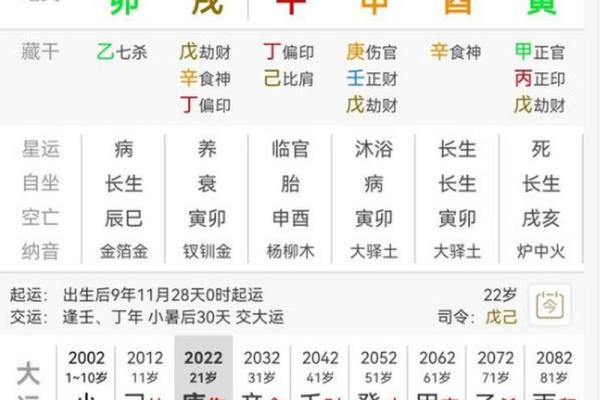This screenshot has width=600, height=400.
Task: Pick the 2062 大运 column
Action: click(x=437, y=367)
